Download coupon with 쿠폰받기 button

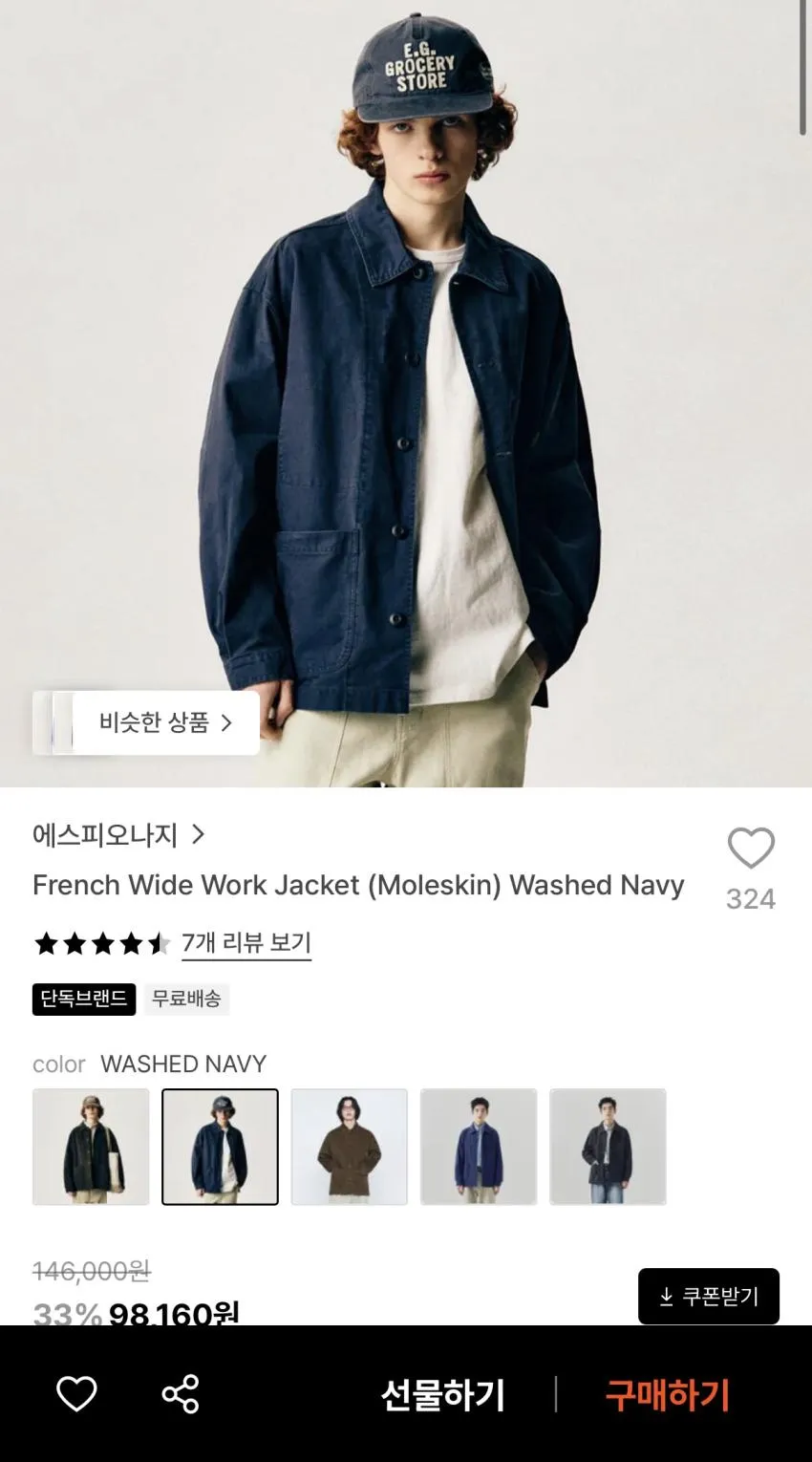tap(709, 1296)
